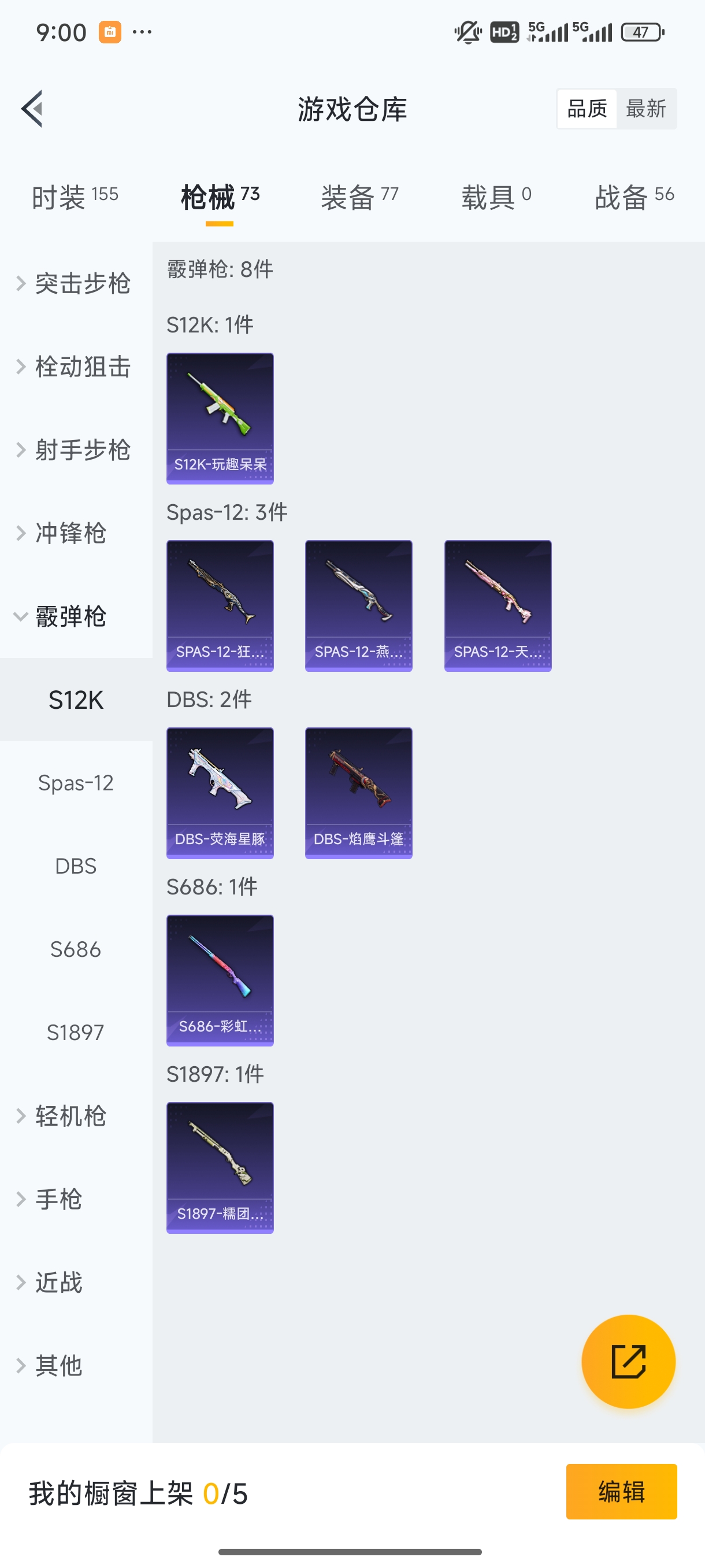Collapse the 霰弹枪 category
The width and height of the screenshot is (705, 1568).
77,616
